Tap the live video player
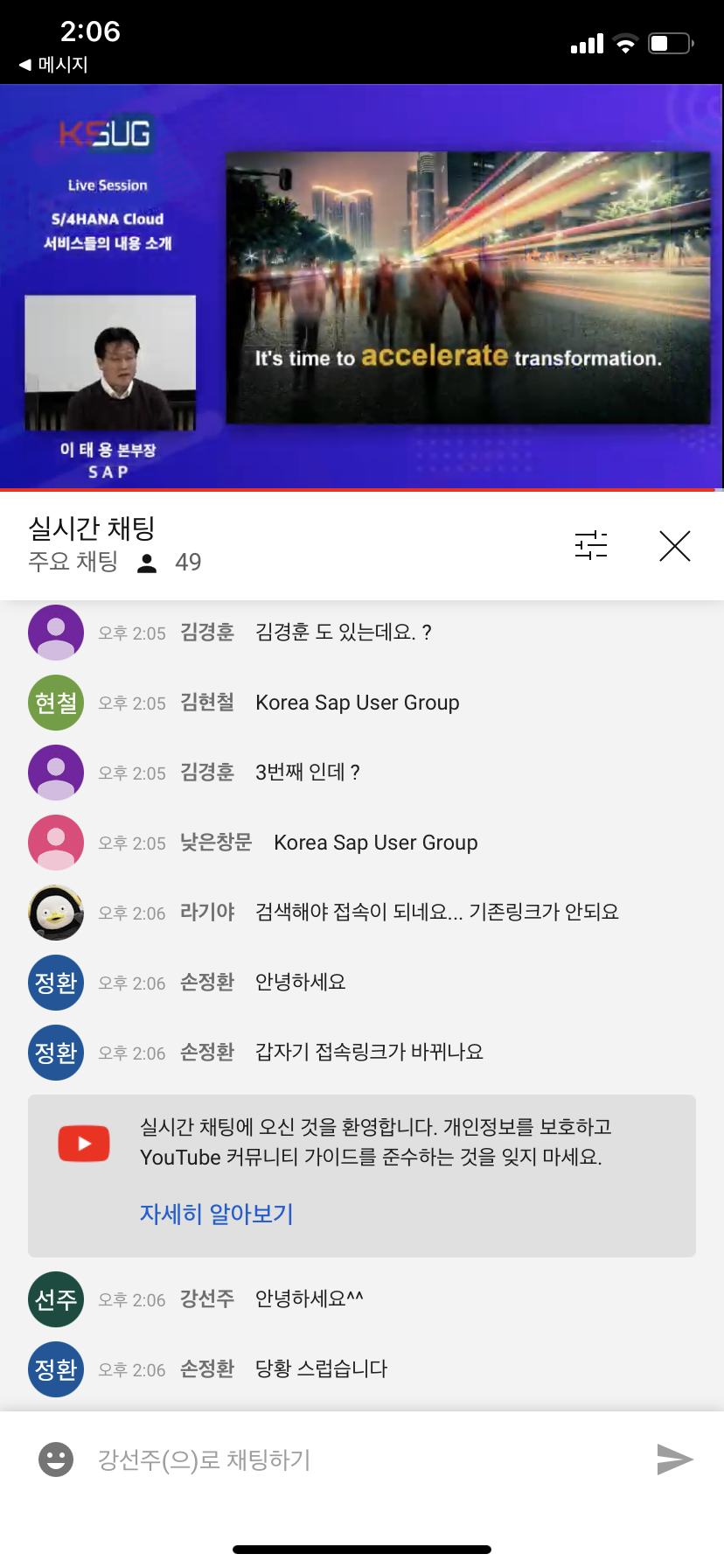 coord(362,286)
